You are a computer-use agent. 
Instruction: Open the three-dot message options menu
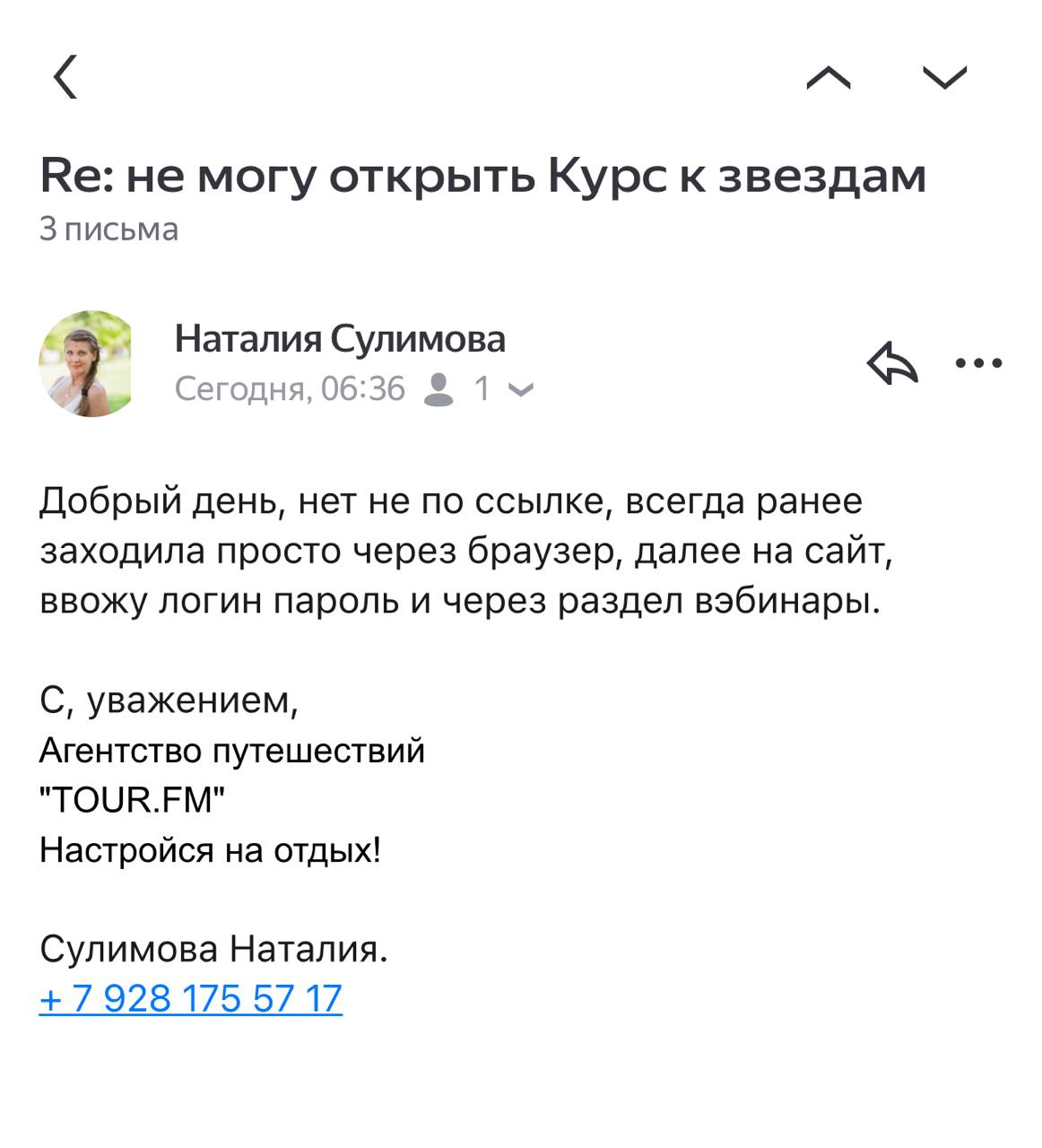click(978, 363)
